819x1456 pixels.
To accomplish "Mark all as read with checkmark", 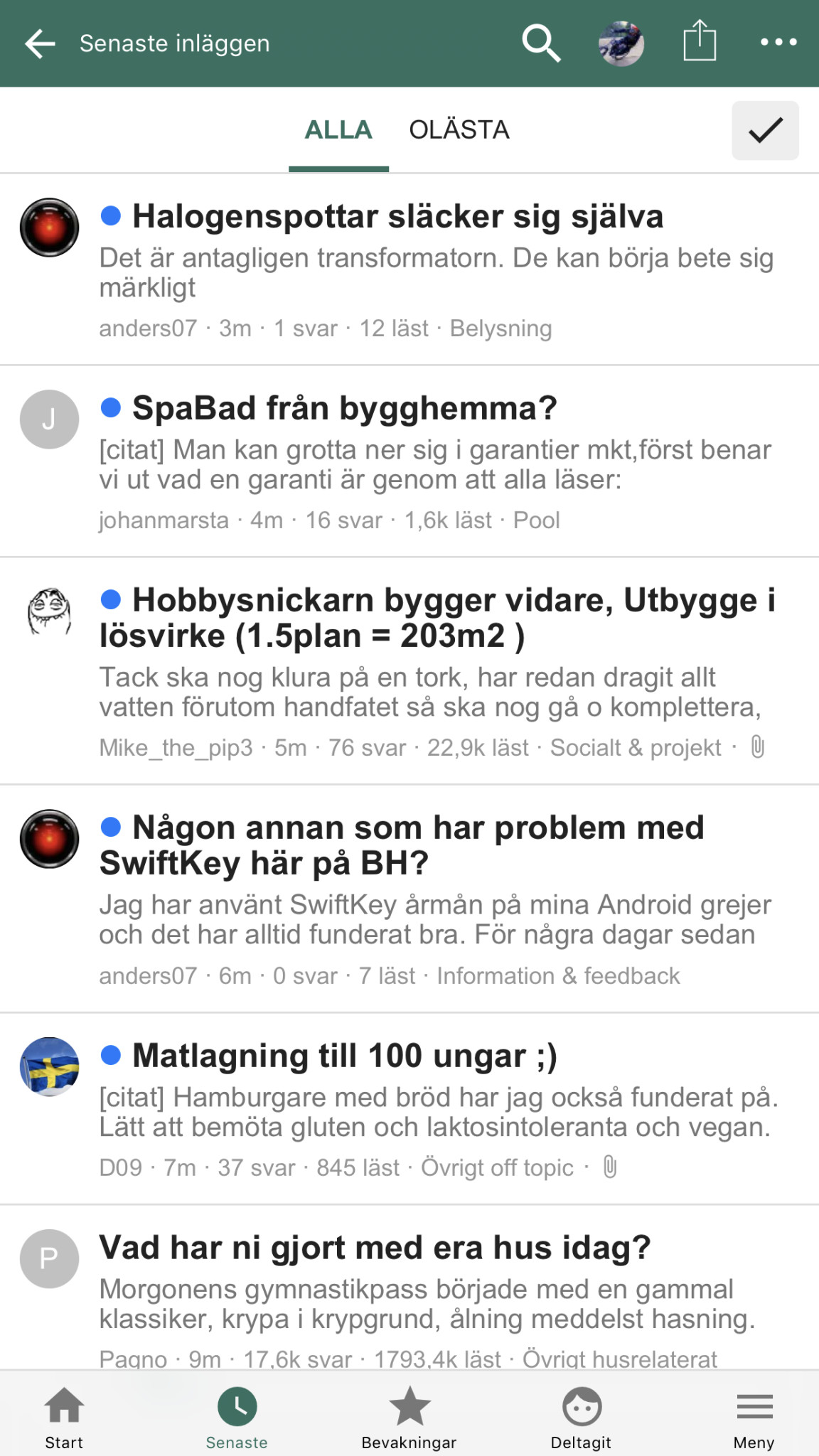I will [x=765, y=130].
